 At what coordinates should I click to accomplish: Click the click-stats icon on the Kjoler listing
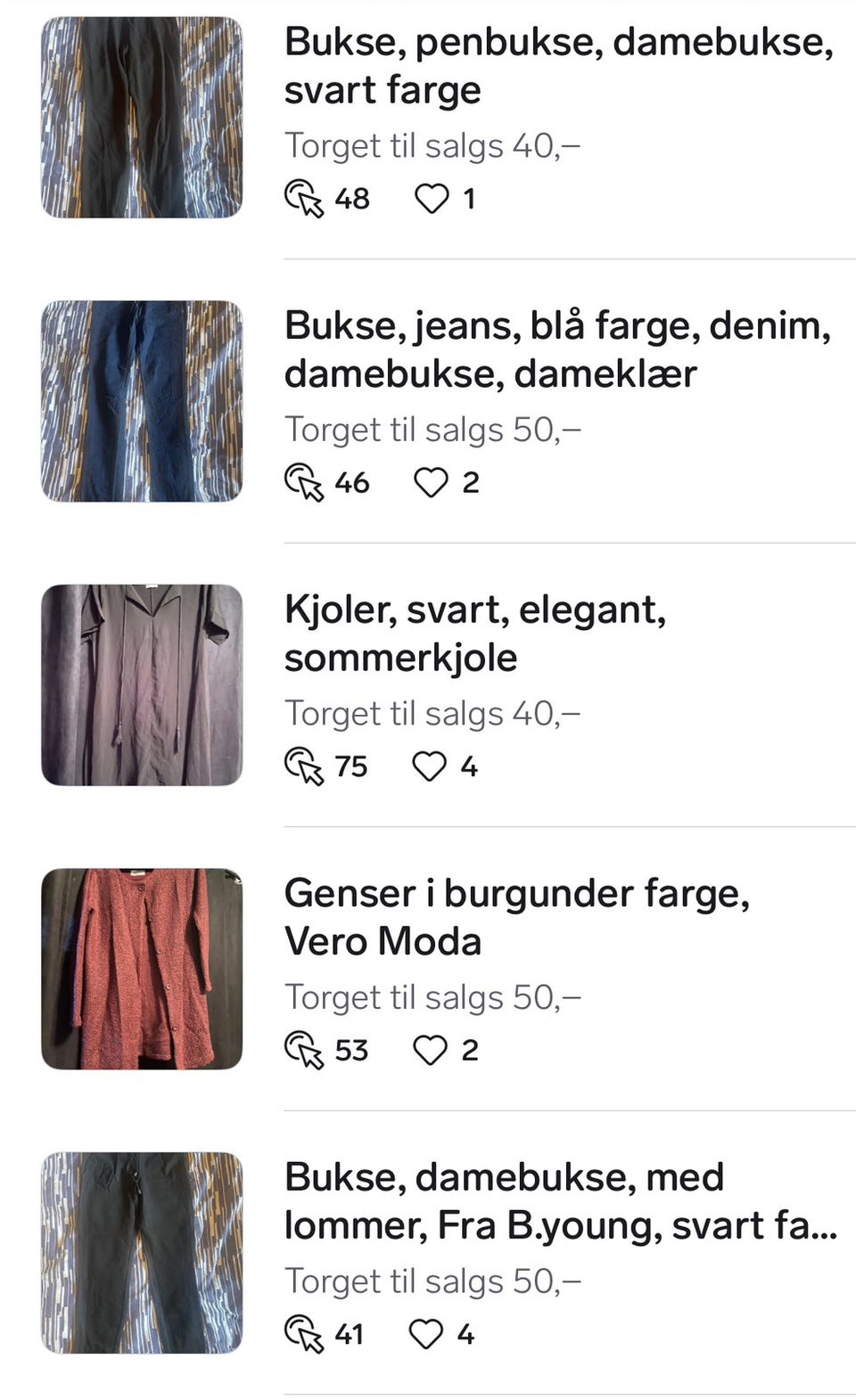[307, 766]
